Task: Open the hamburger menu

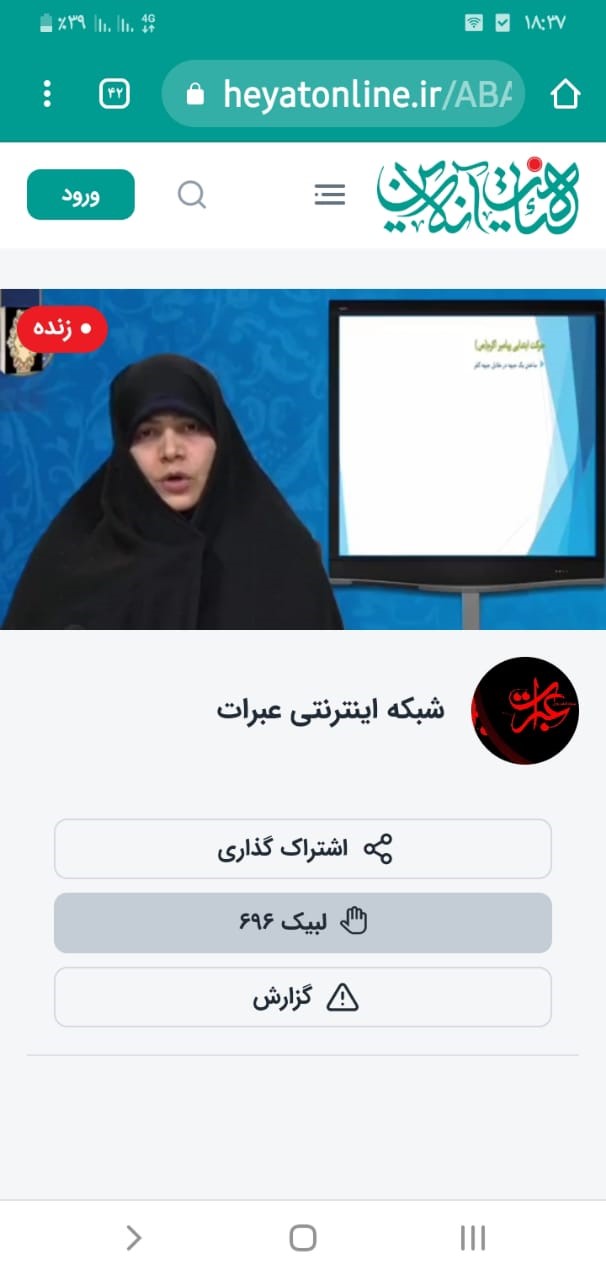Action: pos(330,194)
